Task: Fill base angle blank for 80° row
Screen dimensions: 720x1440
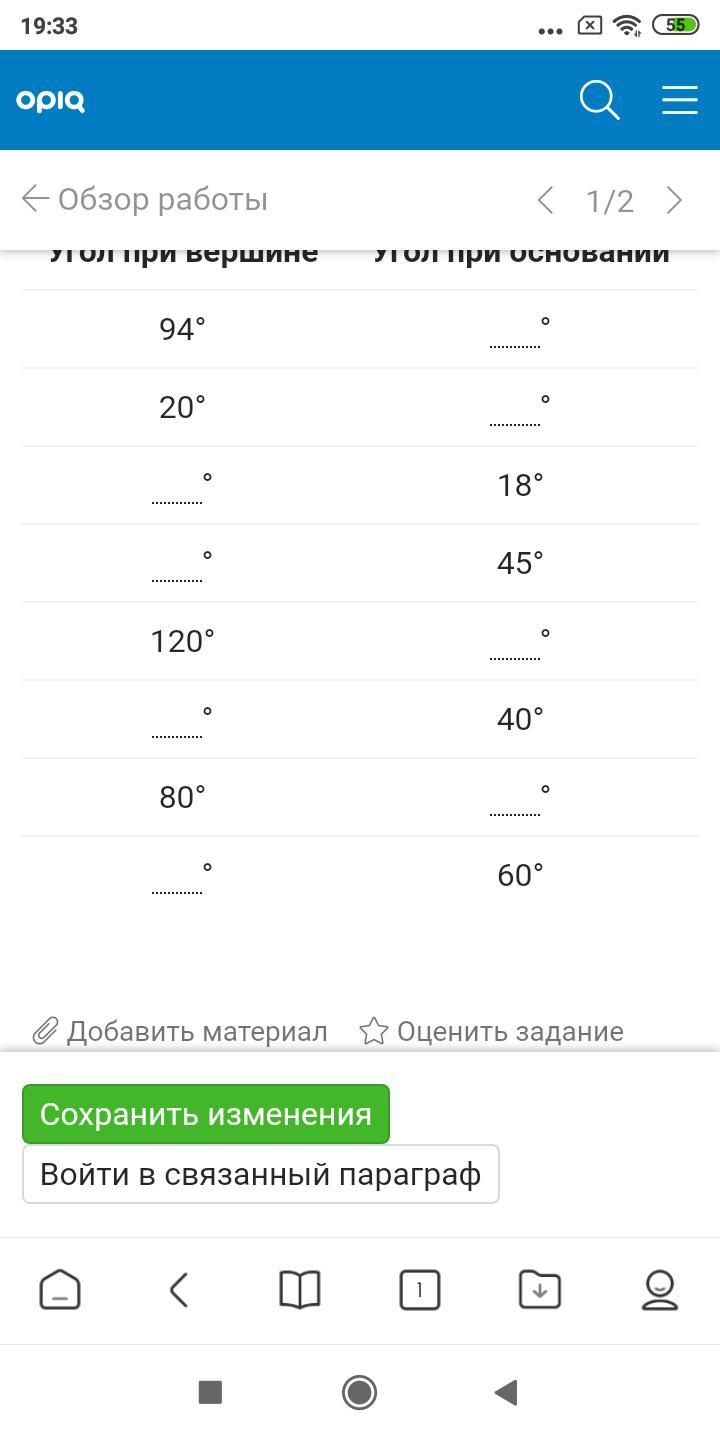Action: (x=514, y=803)
